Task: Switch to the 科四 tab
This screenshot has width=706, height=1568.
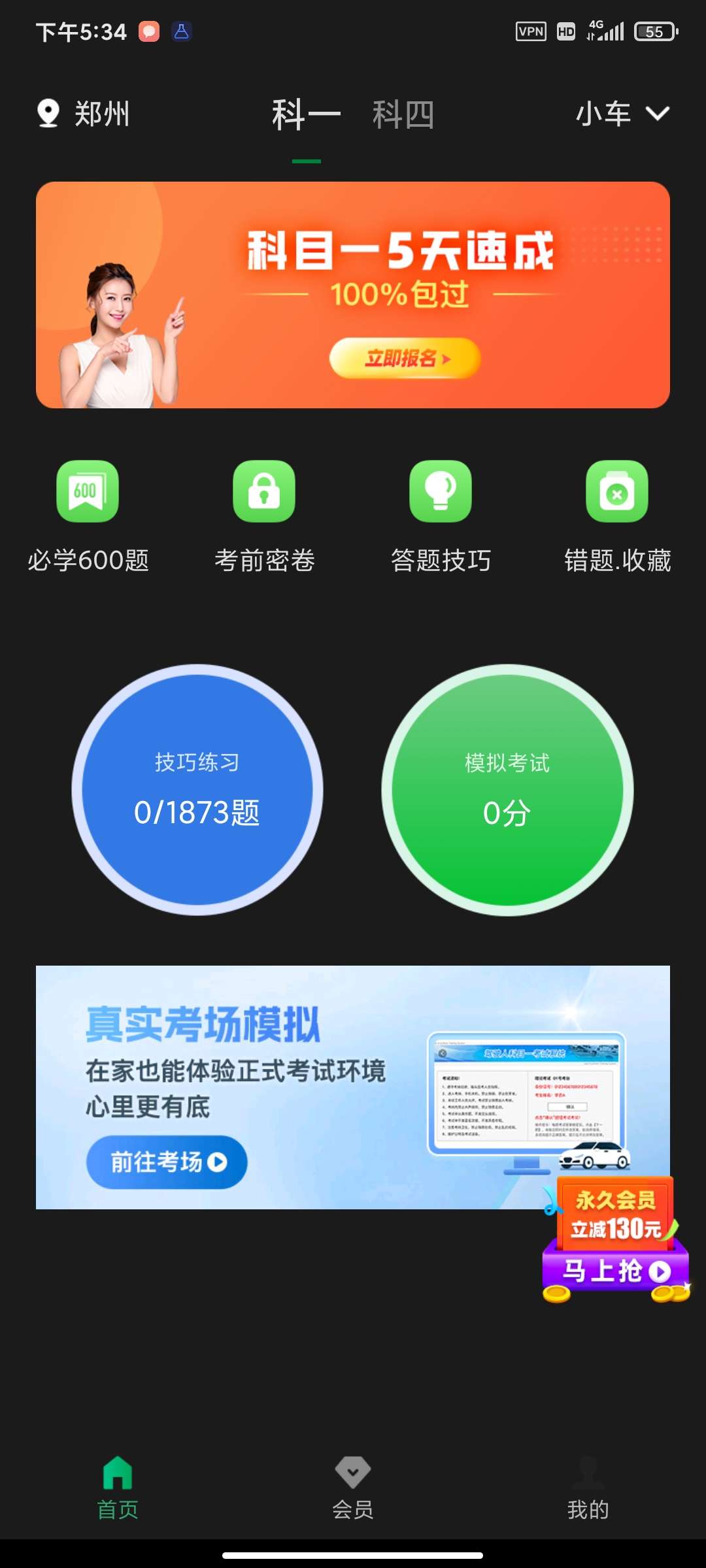Action: pos(403,115)
